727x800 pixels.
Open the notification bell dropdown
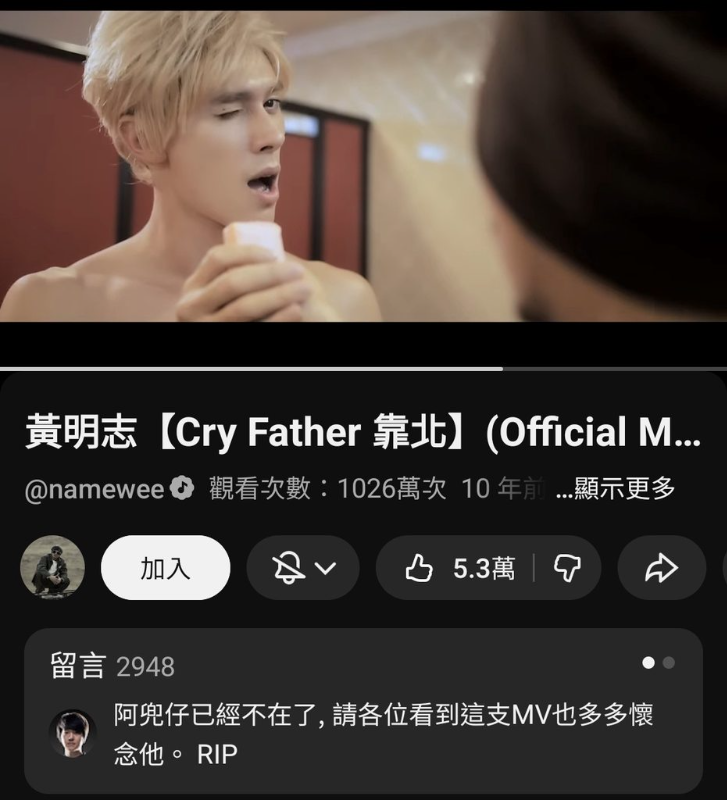(303, 568)
